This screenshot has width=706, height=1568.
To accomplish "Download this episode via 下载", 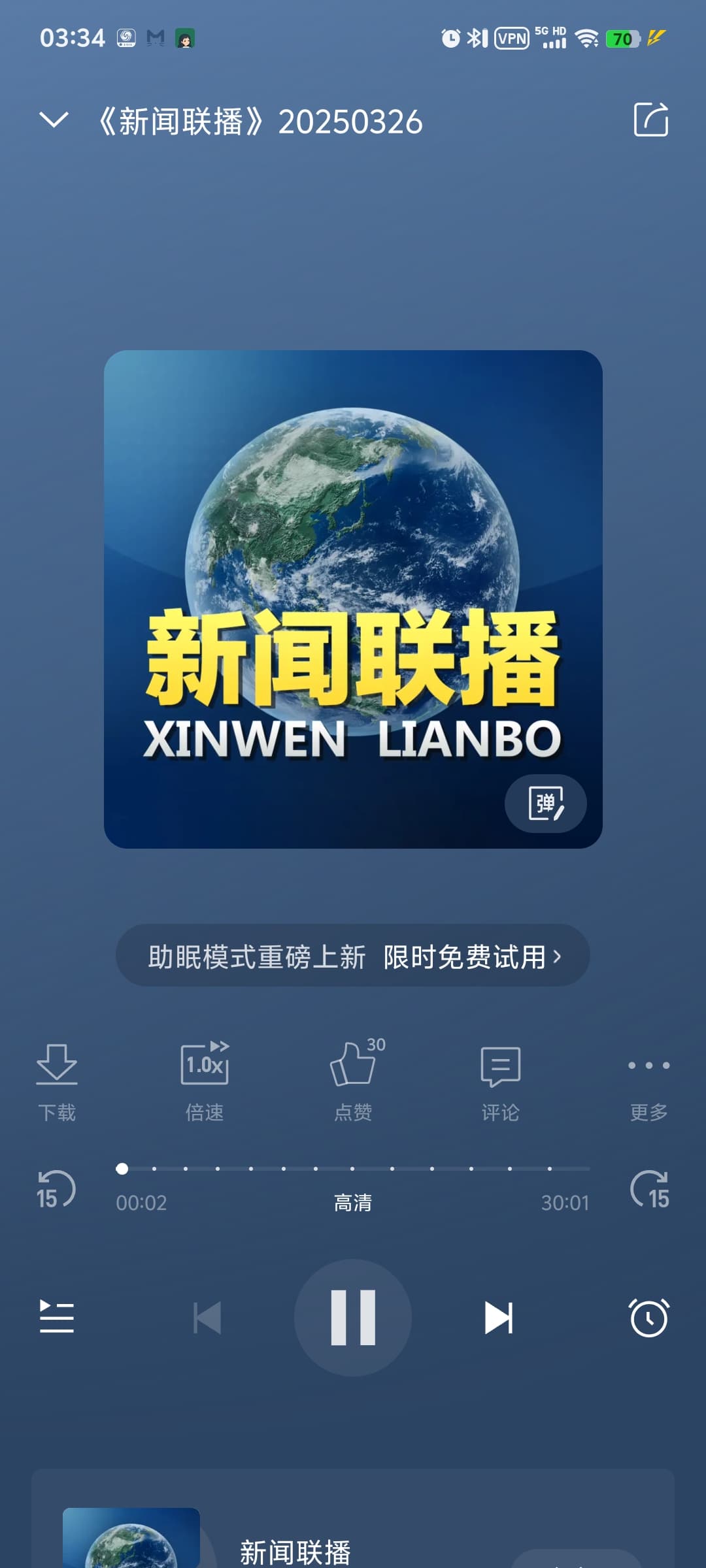I will pyautogui.click(x=57, y=1081).
